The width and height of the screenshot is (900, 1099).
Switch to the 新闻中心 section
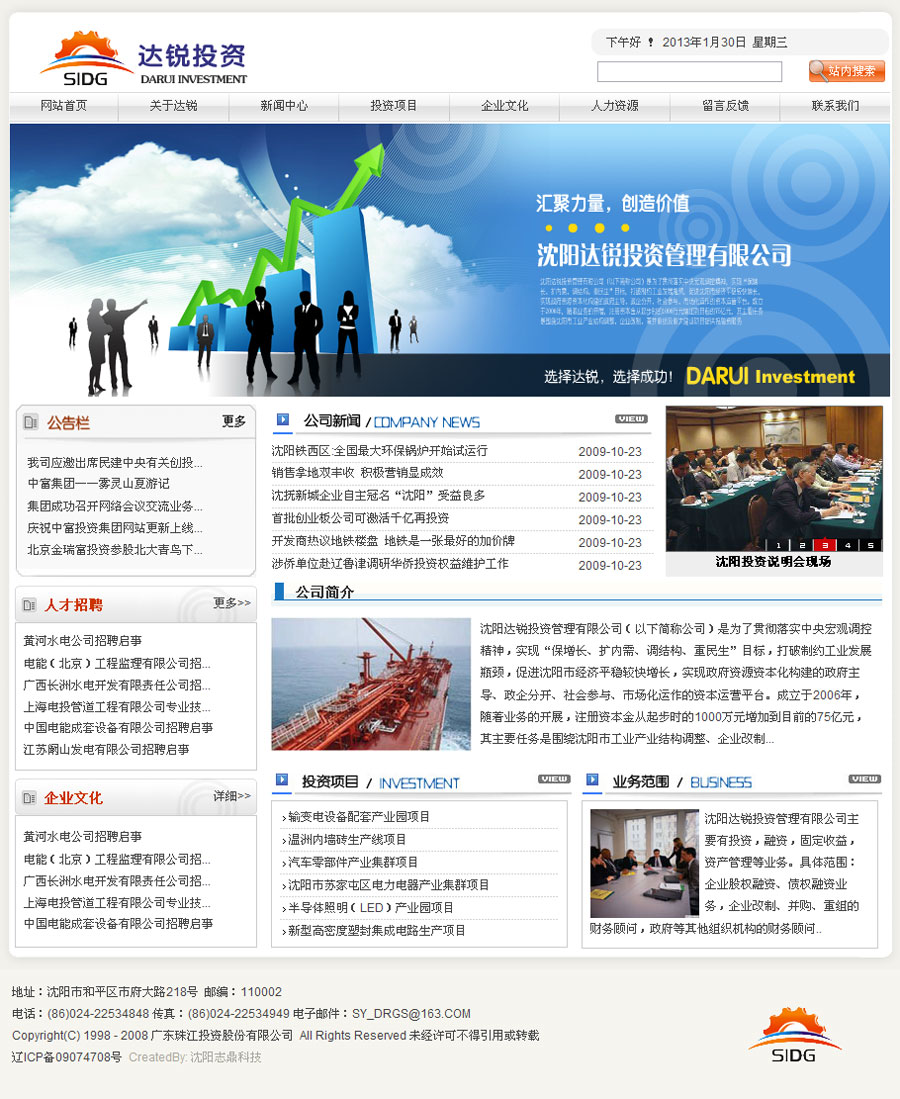coord(284,106)
